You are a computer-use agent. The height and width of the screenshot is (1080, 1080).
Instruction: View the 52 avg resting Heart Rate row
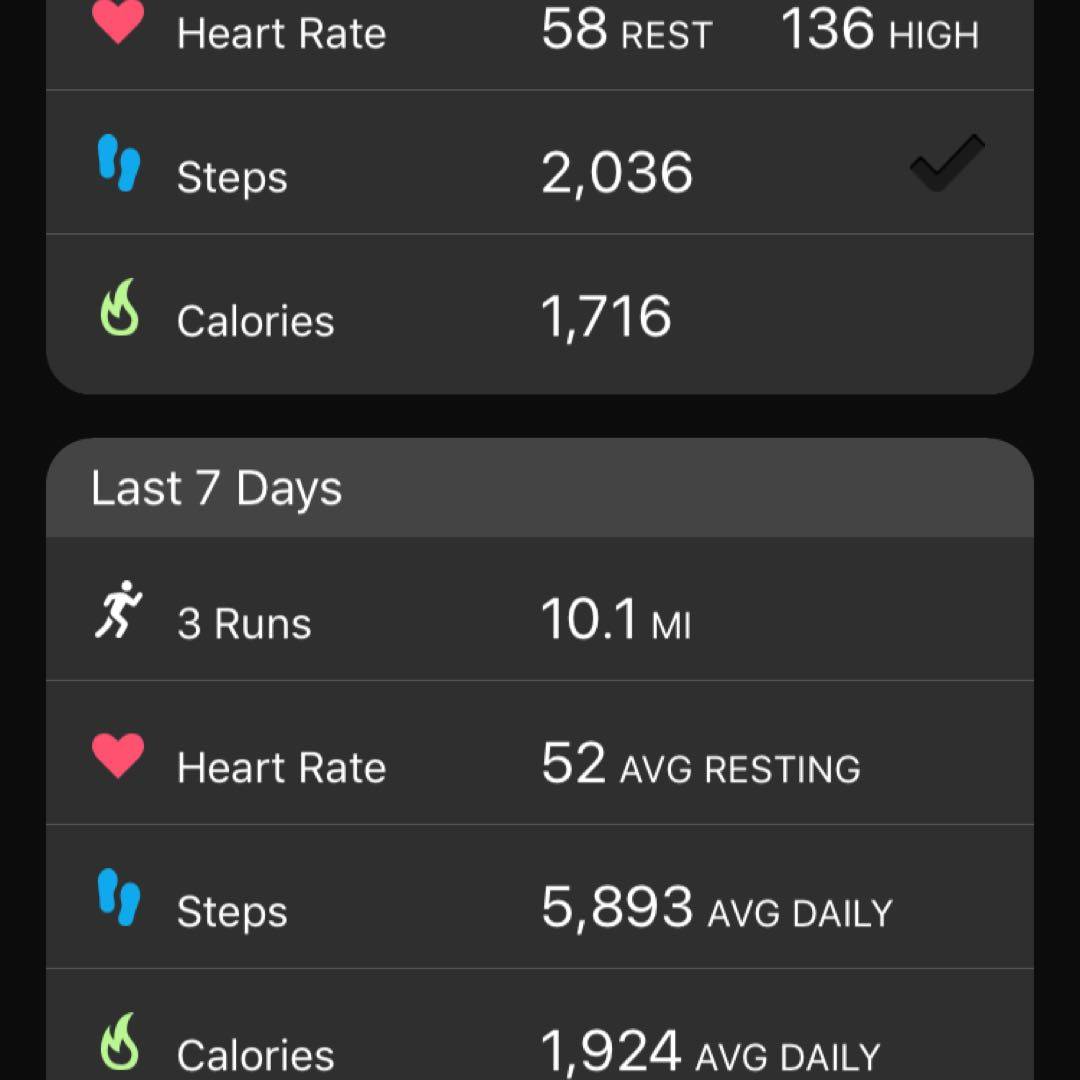tap(540, 766)
